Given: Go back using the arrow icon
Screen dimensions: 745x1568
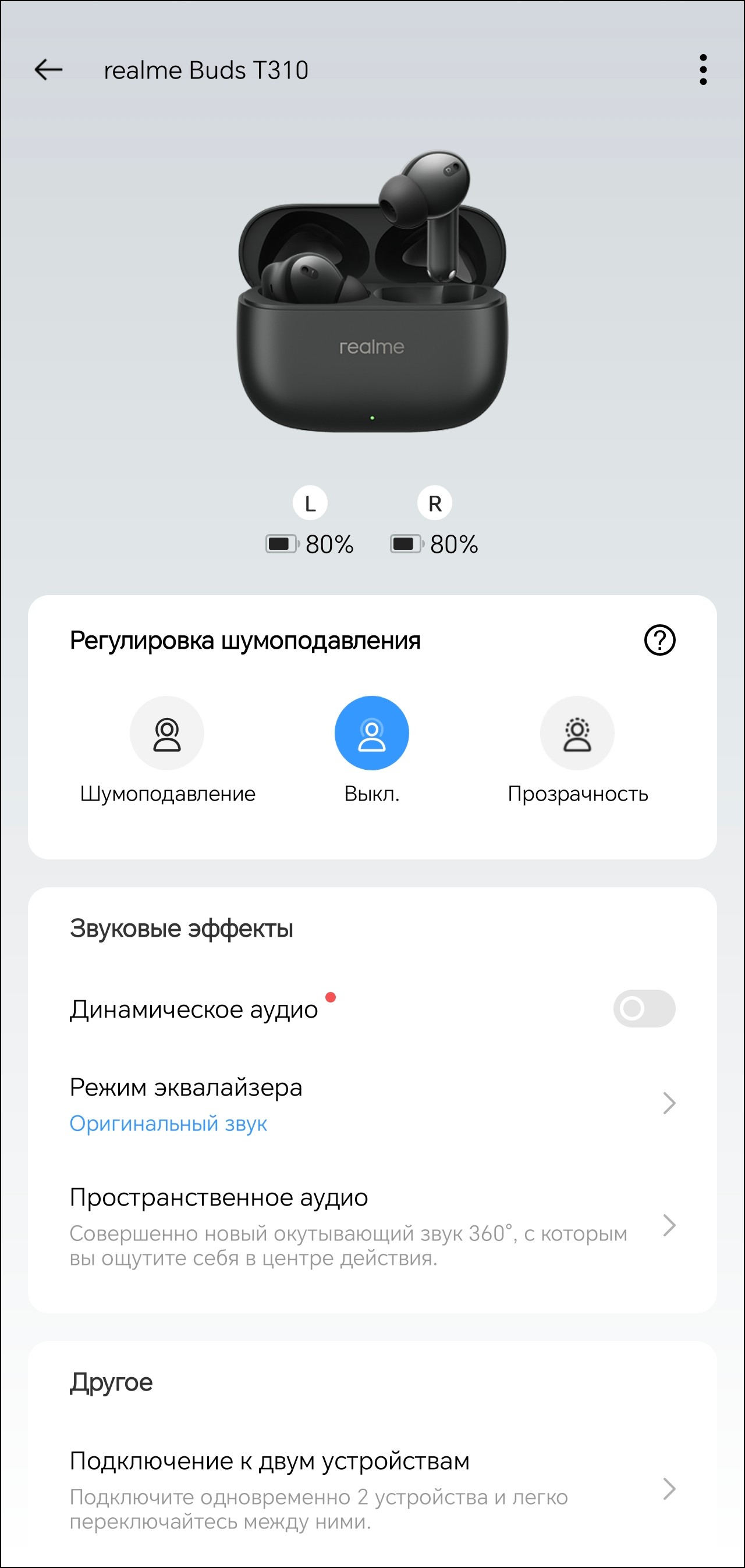Looking at the screenshot, I should pyautogui.click(x=49, y=70).
